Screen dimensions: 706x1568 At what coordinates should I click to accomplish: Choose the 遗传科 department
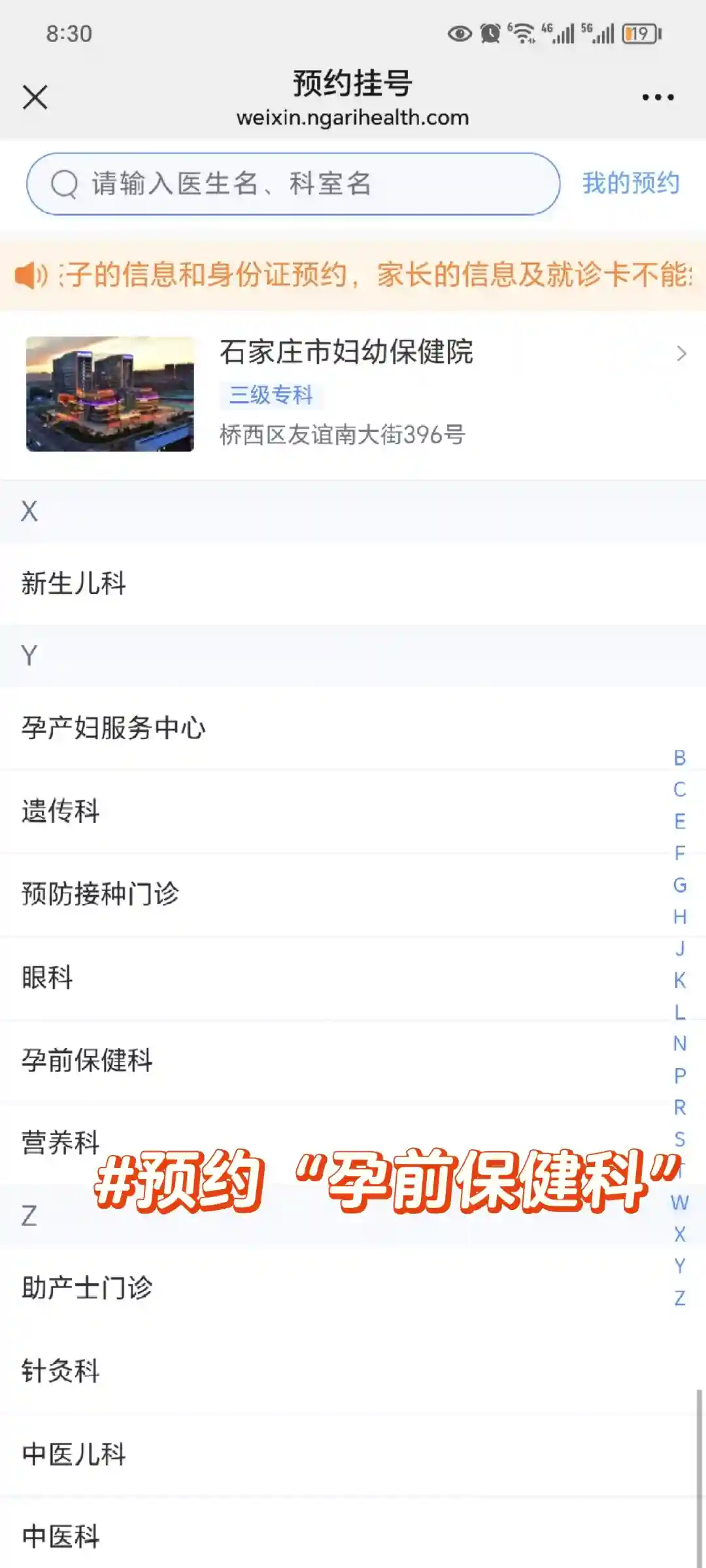(61, 811)
